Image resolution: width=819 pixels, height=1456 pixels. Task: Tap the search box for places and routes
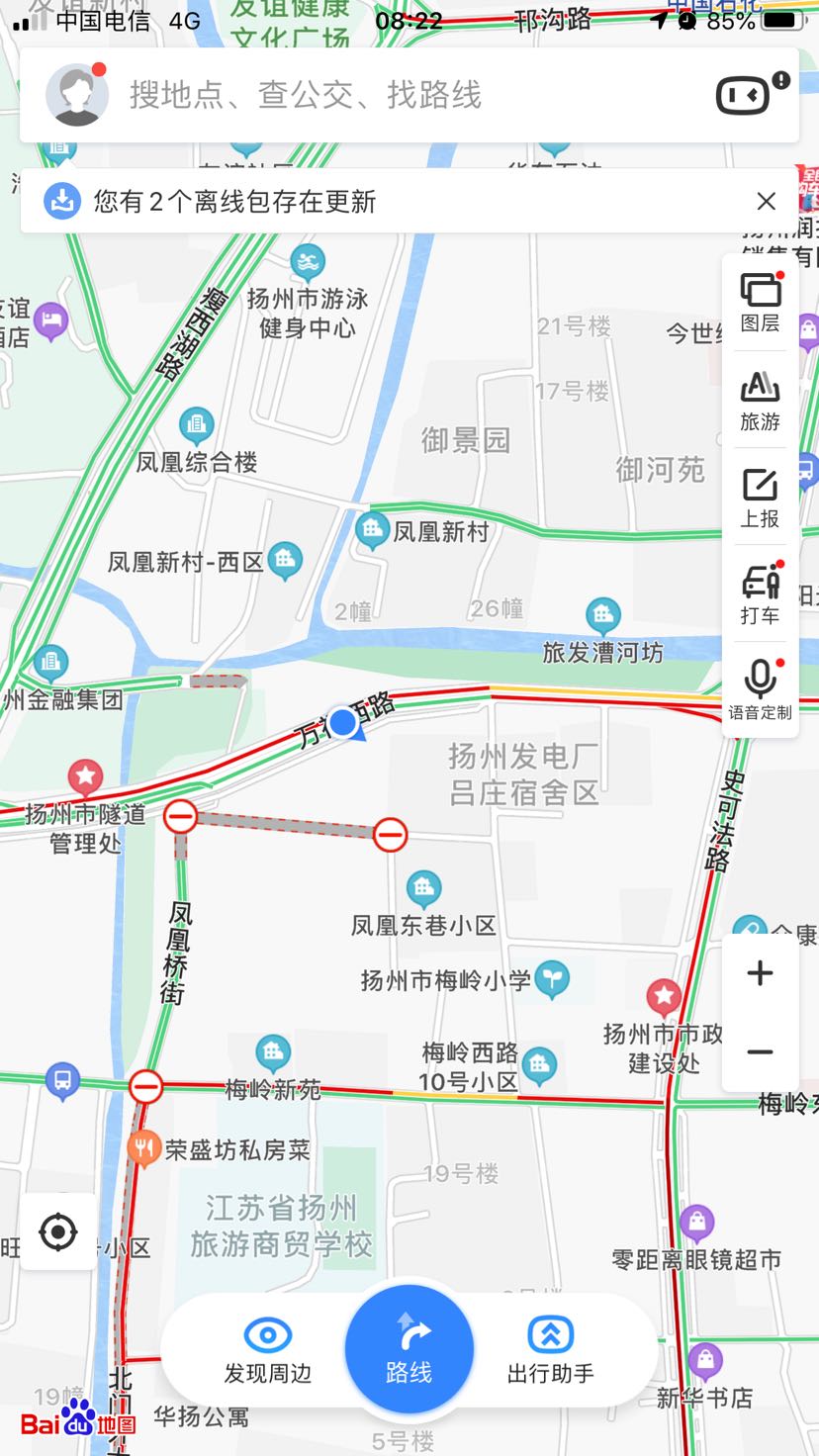click(x=396, y=95)
